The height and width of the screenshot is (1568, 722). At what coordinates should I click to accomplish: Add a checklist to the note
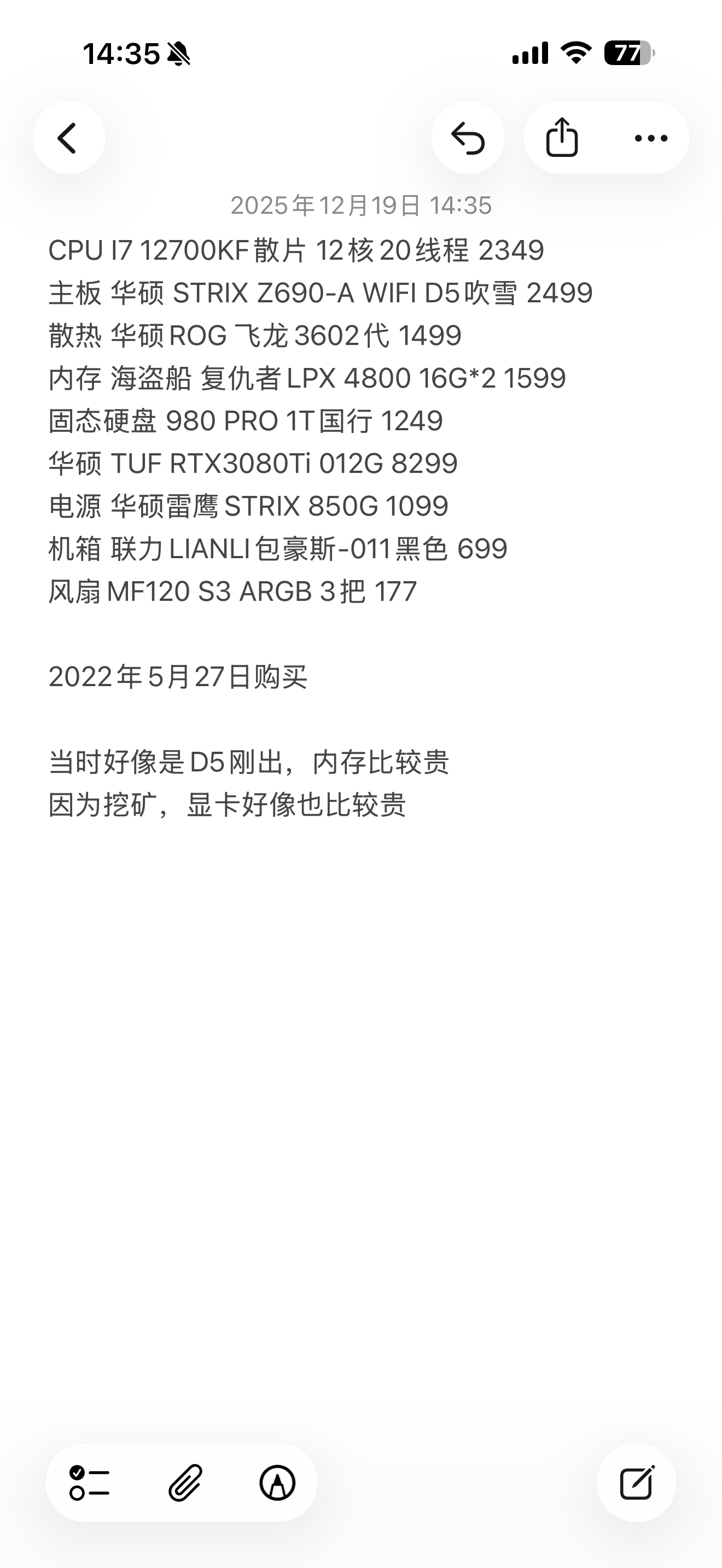coord(90,1482)
